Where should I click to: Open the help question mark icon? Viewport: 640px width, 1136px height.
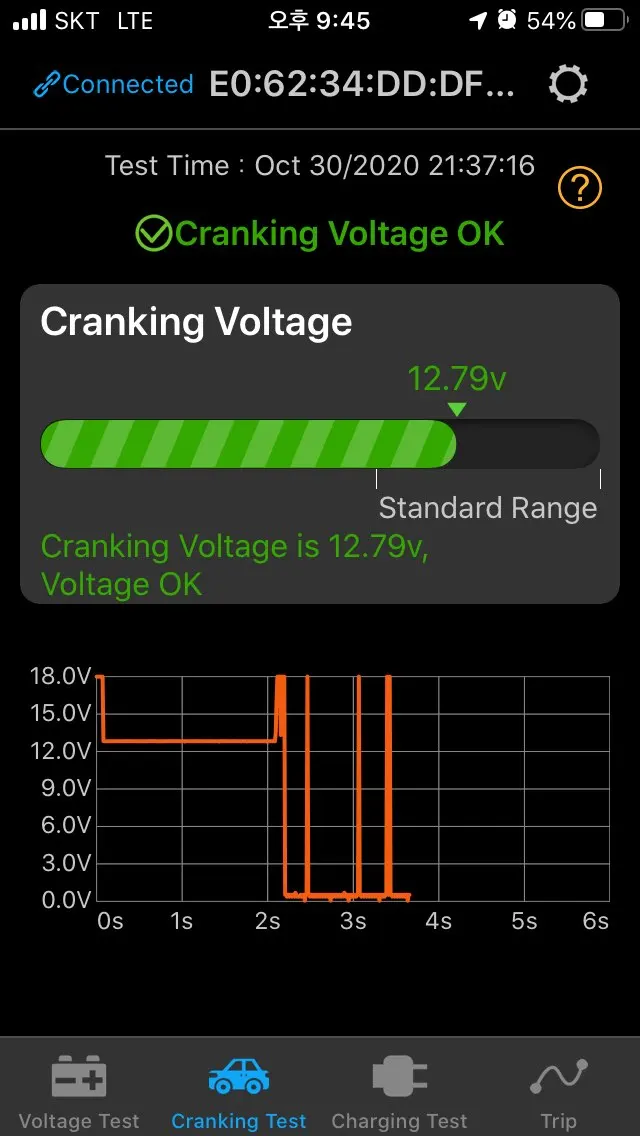580,187
